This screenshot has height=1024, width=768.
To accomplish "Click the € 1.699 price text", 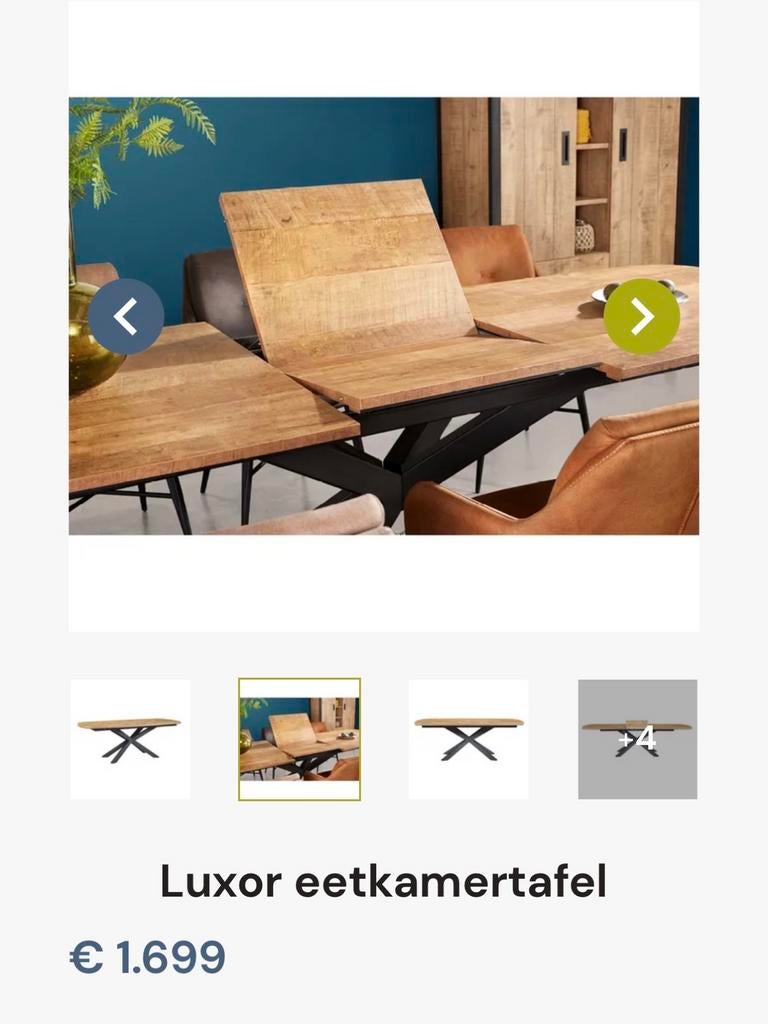I will coord(150,957).
